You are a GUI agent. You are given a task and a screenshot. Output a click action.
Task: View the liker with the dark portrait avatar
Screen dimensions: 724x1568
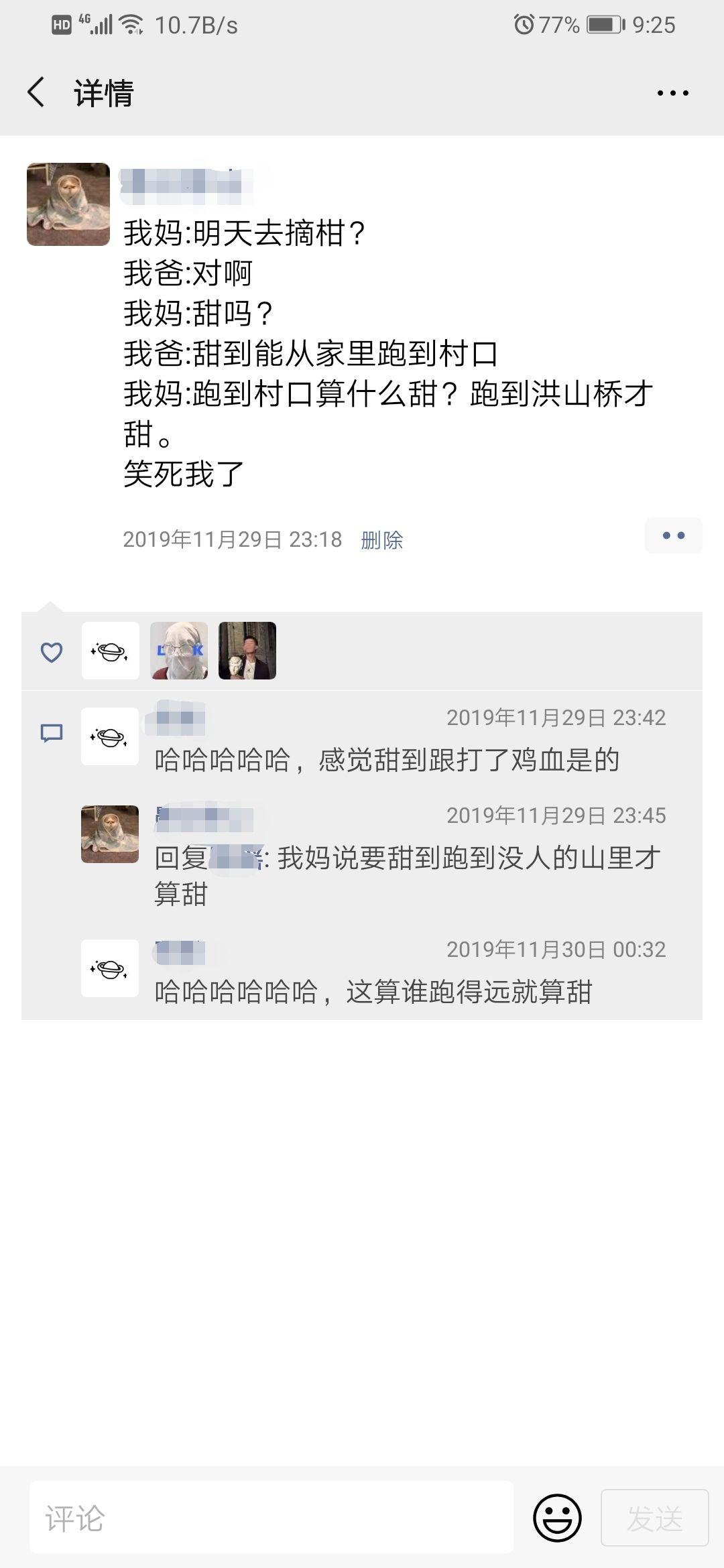click(247, 651)
